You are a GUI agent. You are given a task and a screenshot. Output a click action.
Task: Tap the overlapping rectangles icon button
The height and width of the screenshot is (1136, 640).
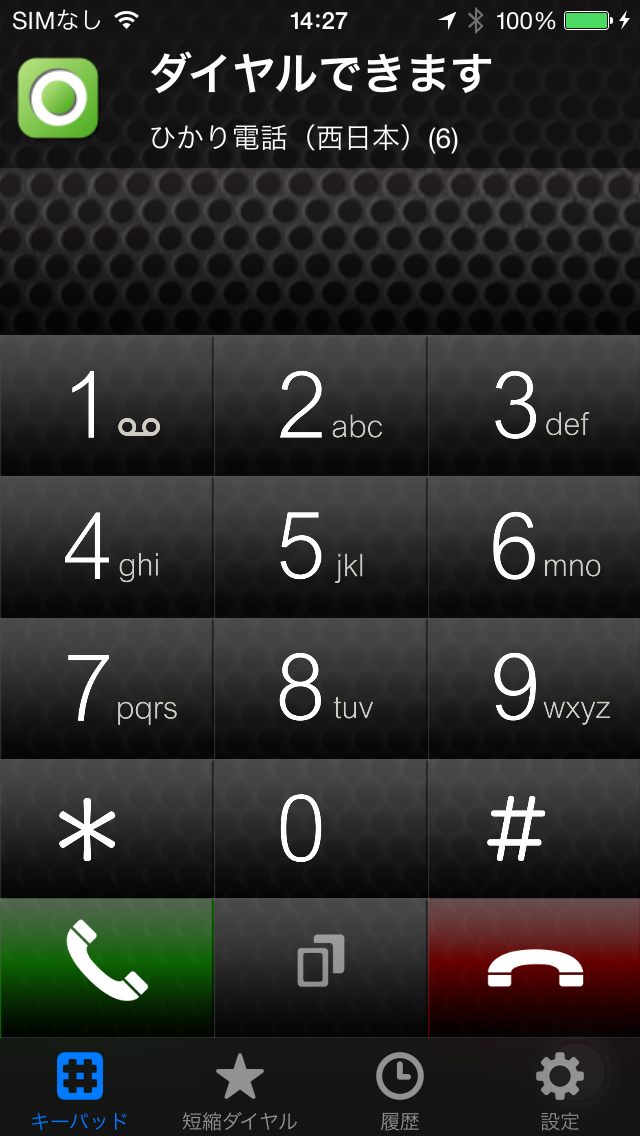[x=320, y=968]
